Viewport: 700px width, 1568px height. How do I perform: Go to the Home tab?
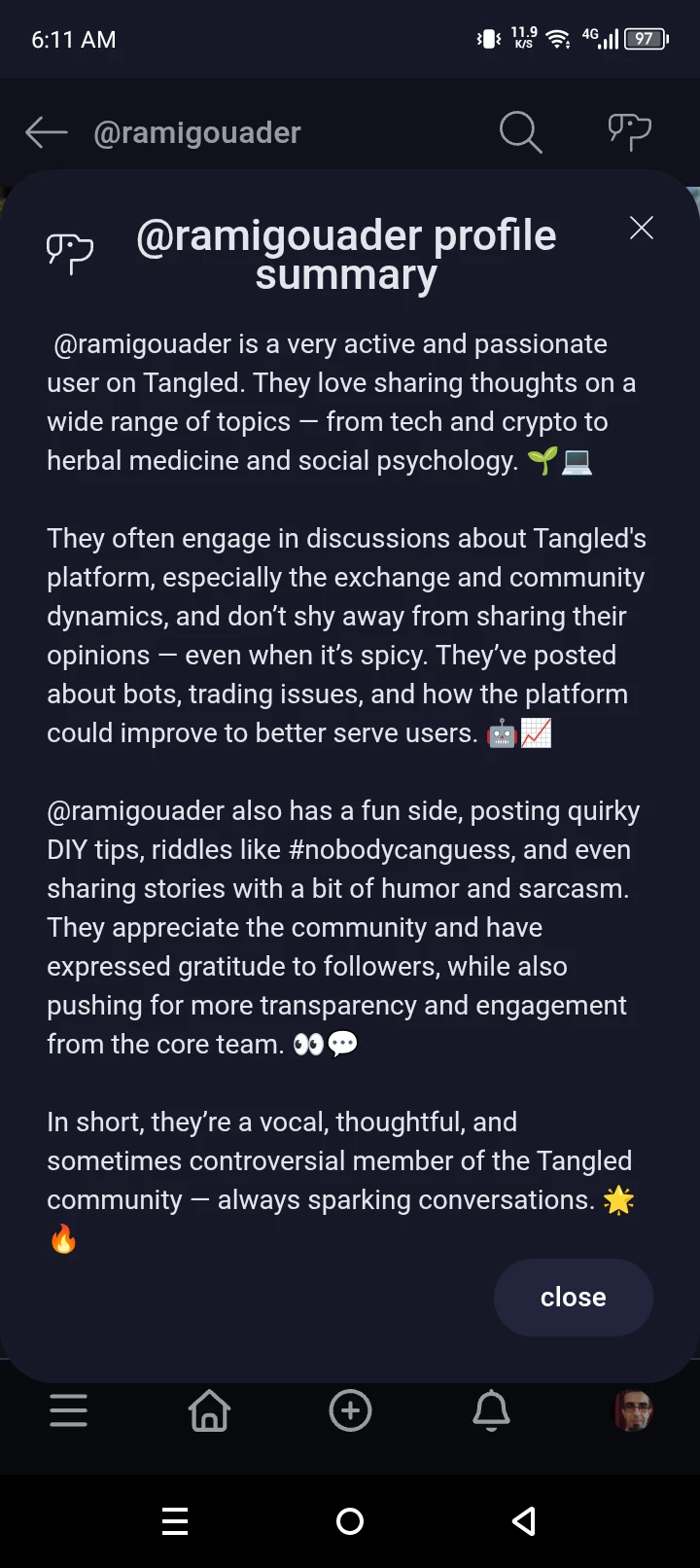pos(209,1410)
